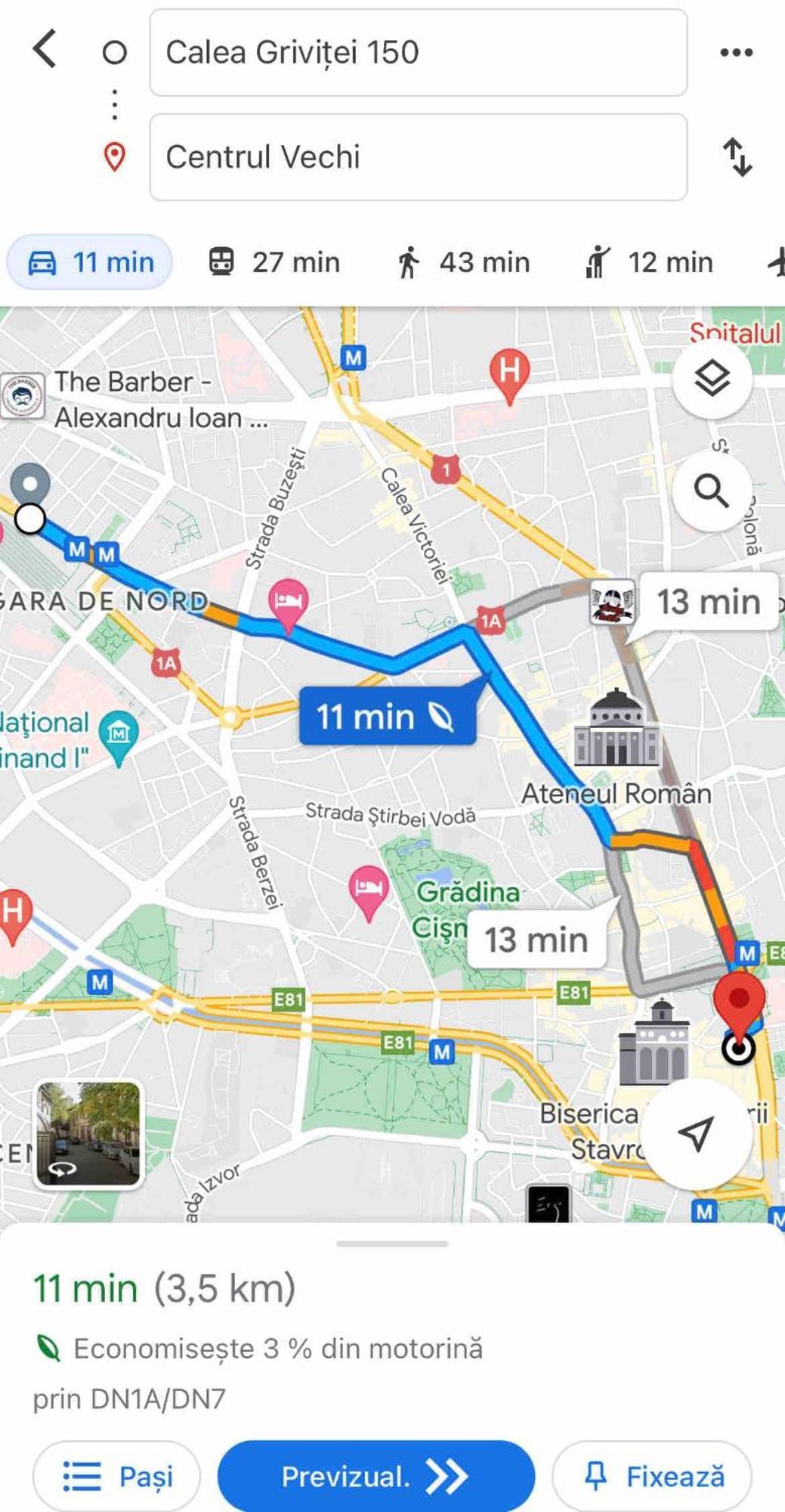
Task: Switch to public transit 27 min
Action: coord(274,262)
